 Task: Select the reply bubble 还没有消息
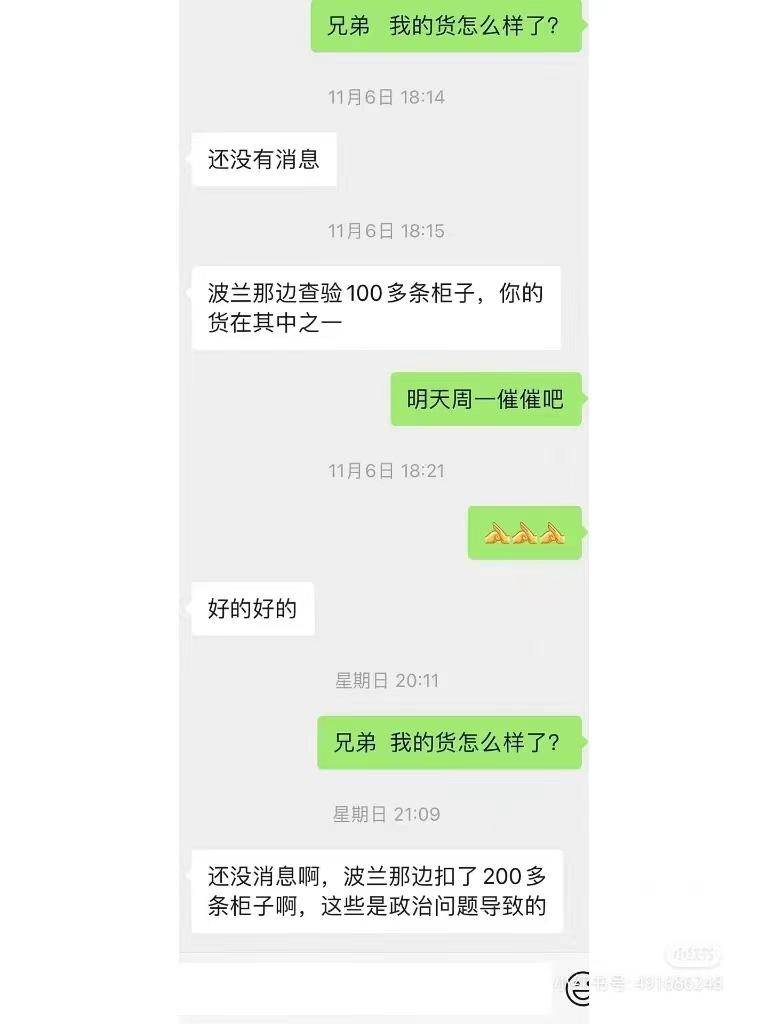click(263, 160)
